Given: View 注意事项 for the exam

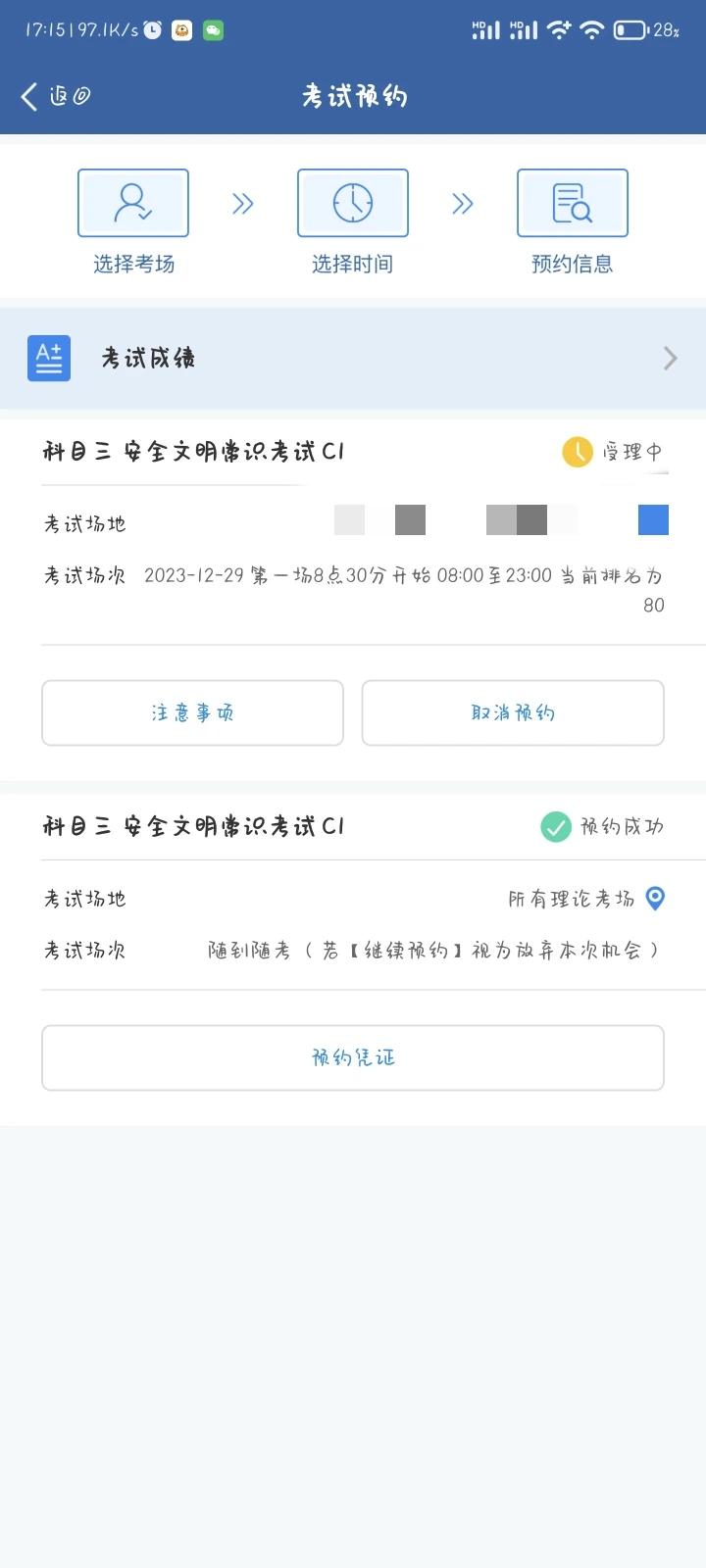Looking at the screenshot, I should pyautogui.click(x=192, y=712).
